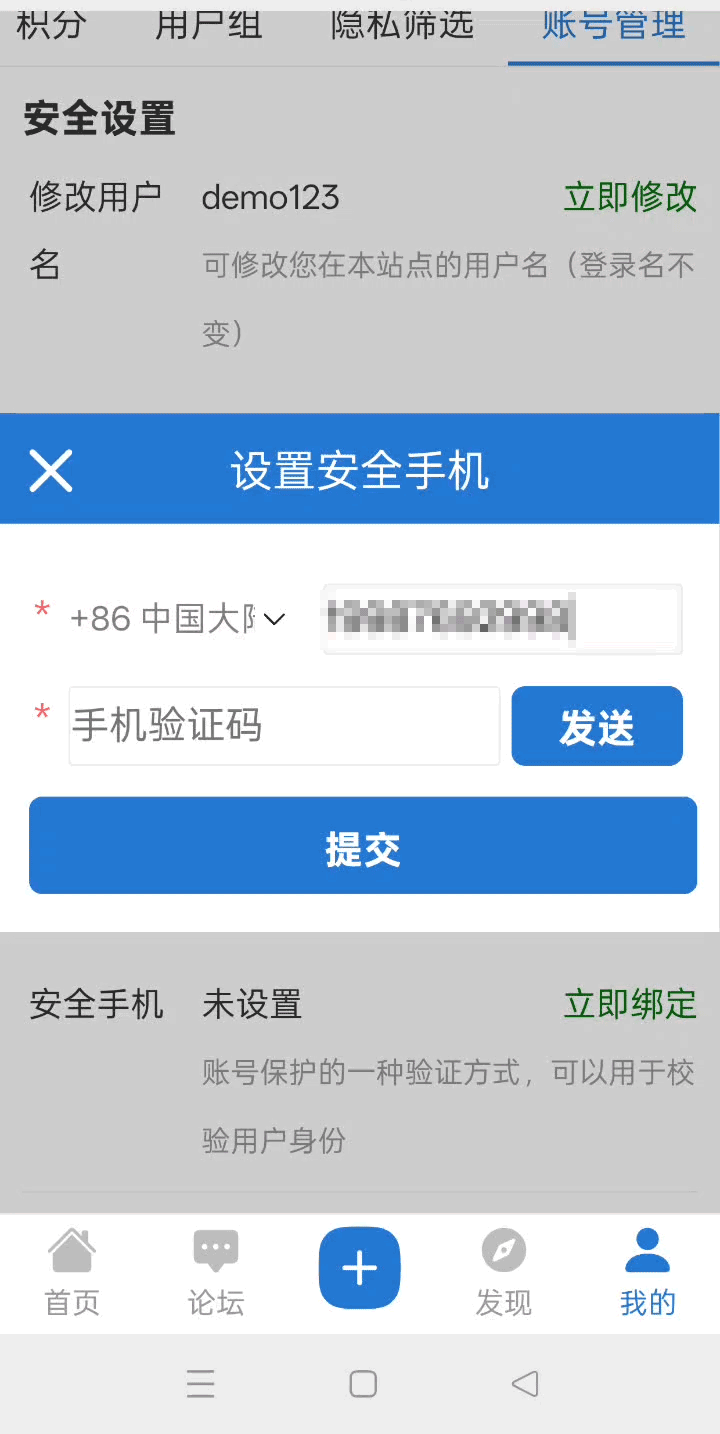This screenshot has height=1434, width=720.
Task: Tap the system back button
Action: pos(525,1384)
